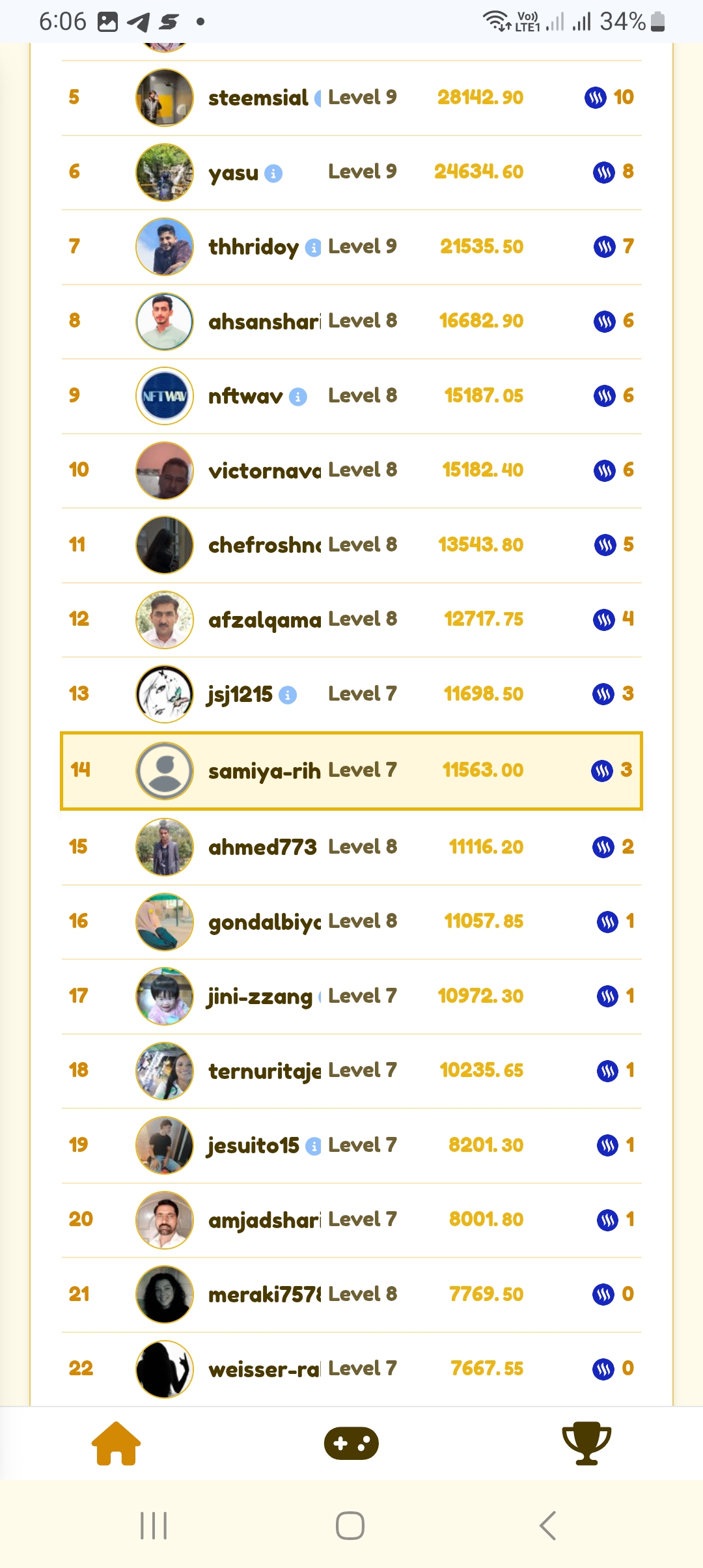Image resolution: width=703 pixels, height=1568 pixels.
Task: Open thhridoy's info badge
Action: tap(314, 247)
